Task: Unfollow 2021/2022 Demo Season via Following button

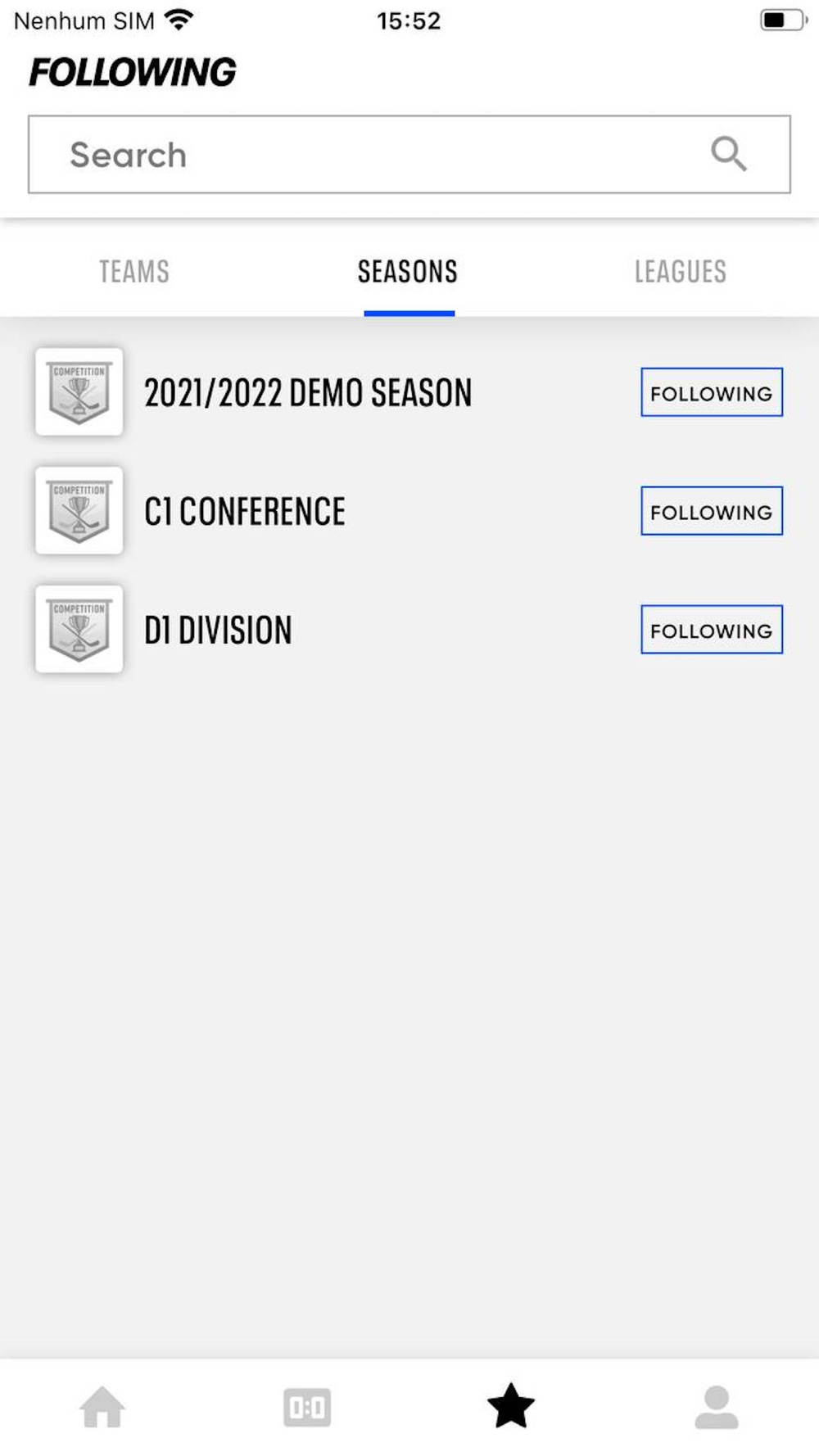Action: [x=711, y=393]
